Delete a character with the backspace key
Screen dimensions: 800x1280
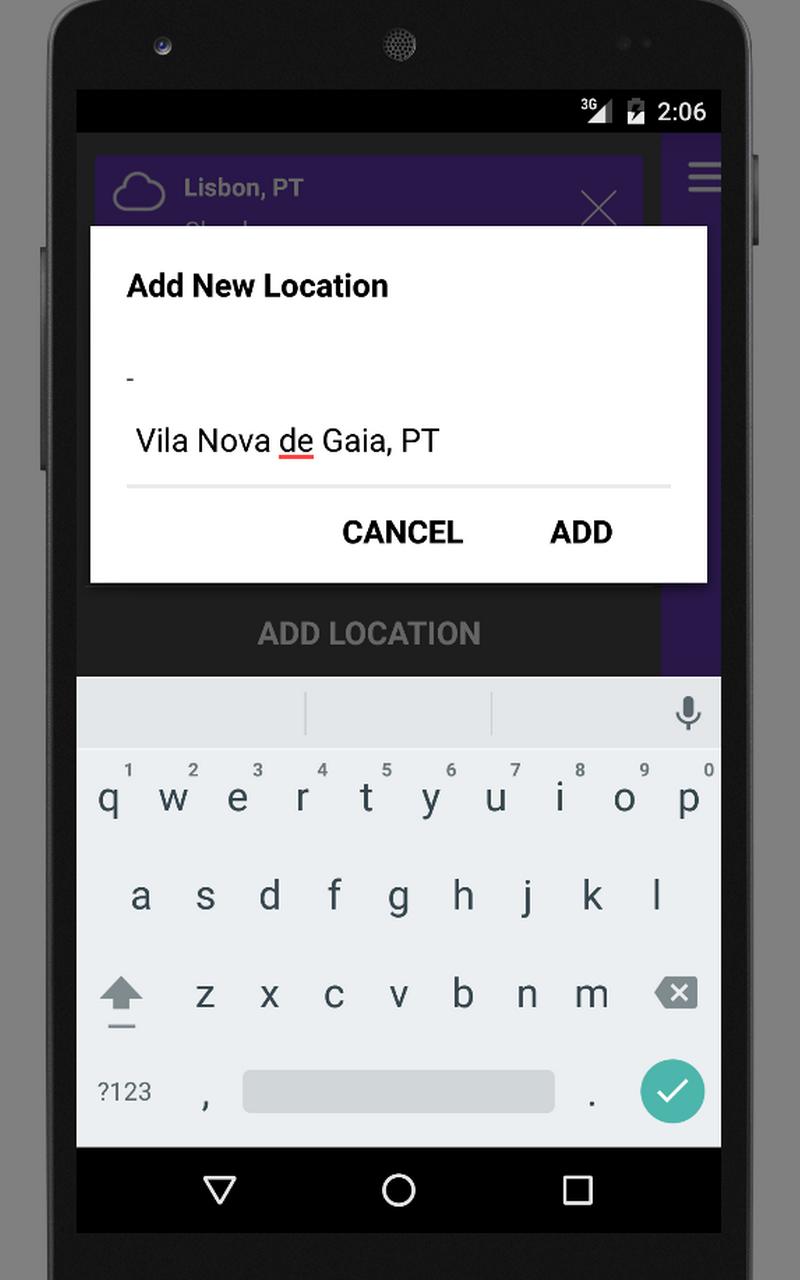pyautogui.click(x=676, y=993)
